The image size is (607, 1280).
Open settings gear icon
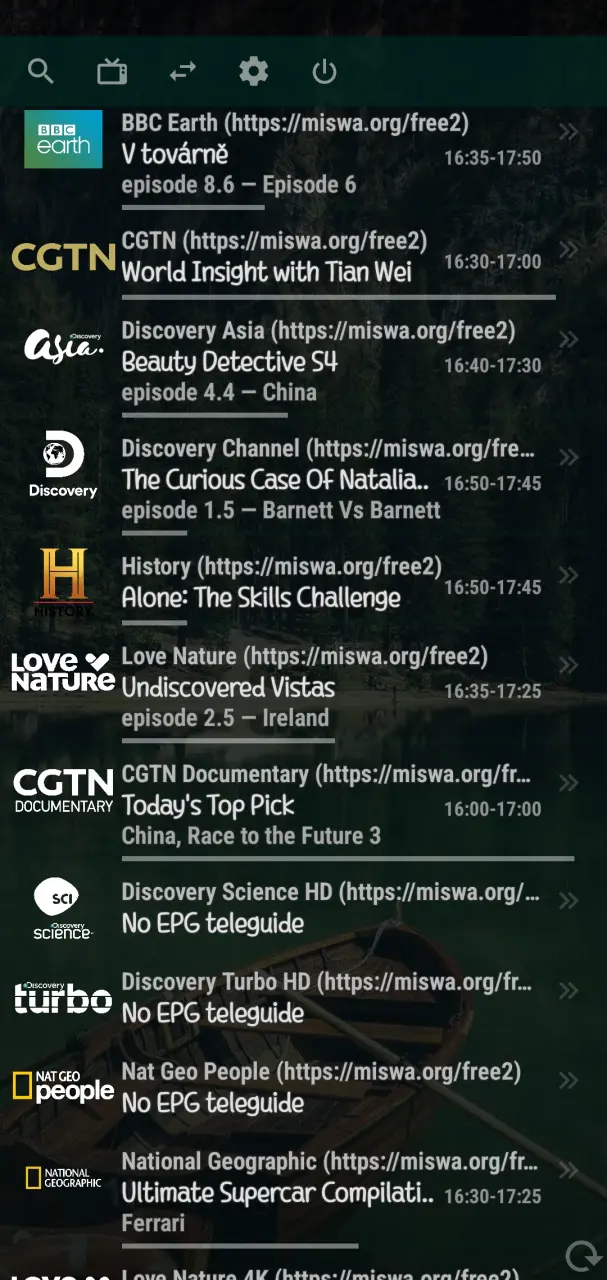click(x=254, y=71)
